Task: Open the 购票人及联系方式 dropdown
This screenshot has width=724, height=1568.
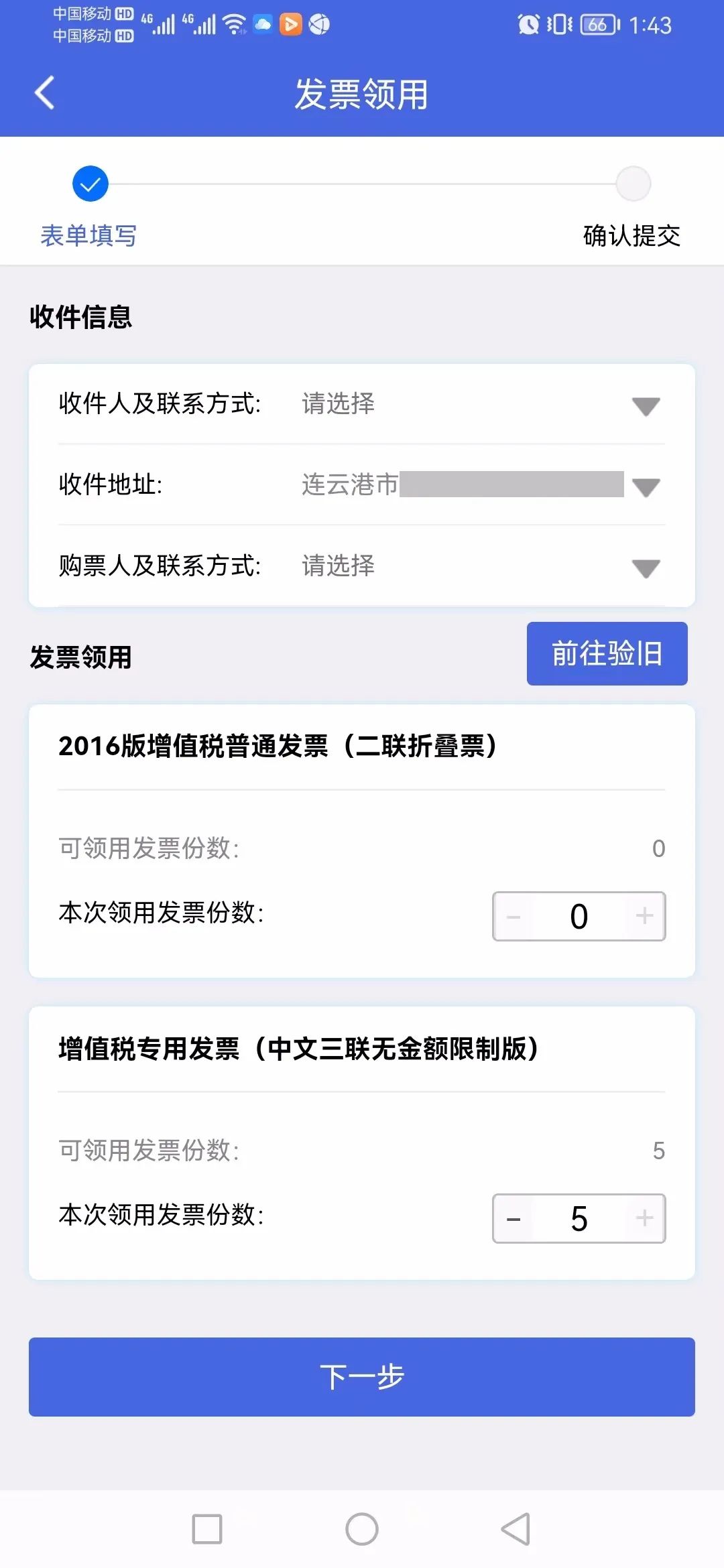Action: pos(362,566)
